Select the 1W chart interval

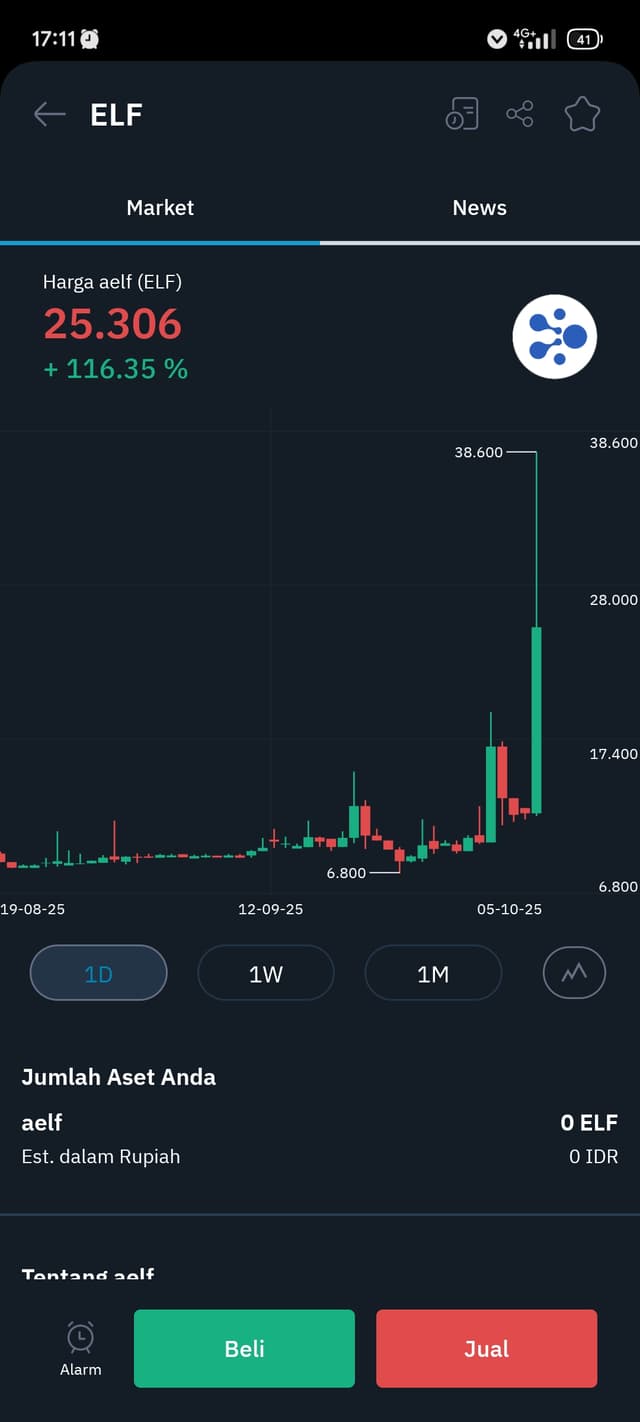[x=266, y=973]
